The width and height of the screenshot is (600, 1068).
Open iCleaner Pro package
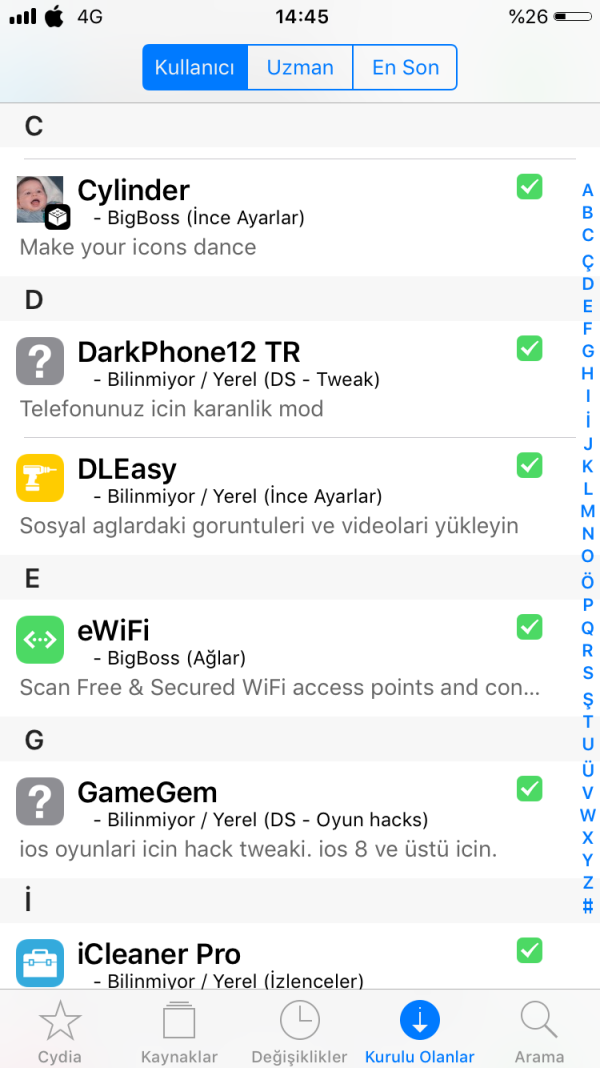280,960
